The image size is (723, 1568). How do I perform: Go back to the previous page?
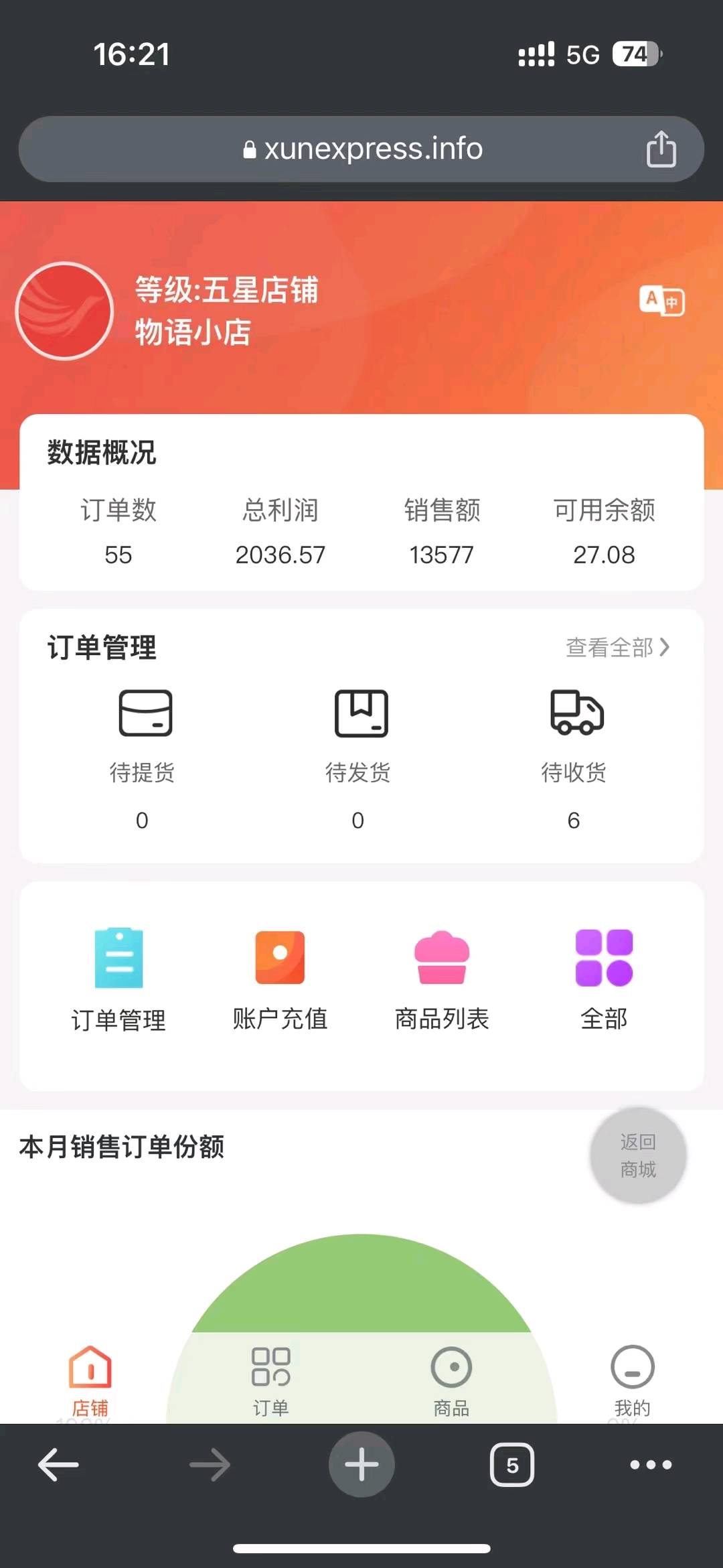pyautogui.click(x=58, y=1465)
